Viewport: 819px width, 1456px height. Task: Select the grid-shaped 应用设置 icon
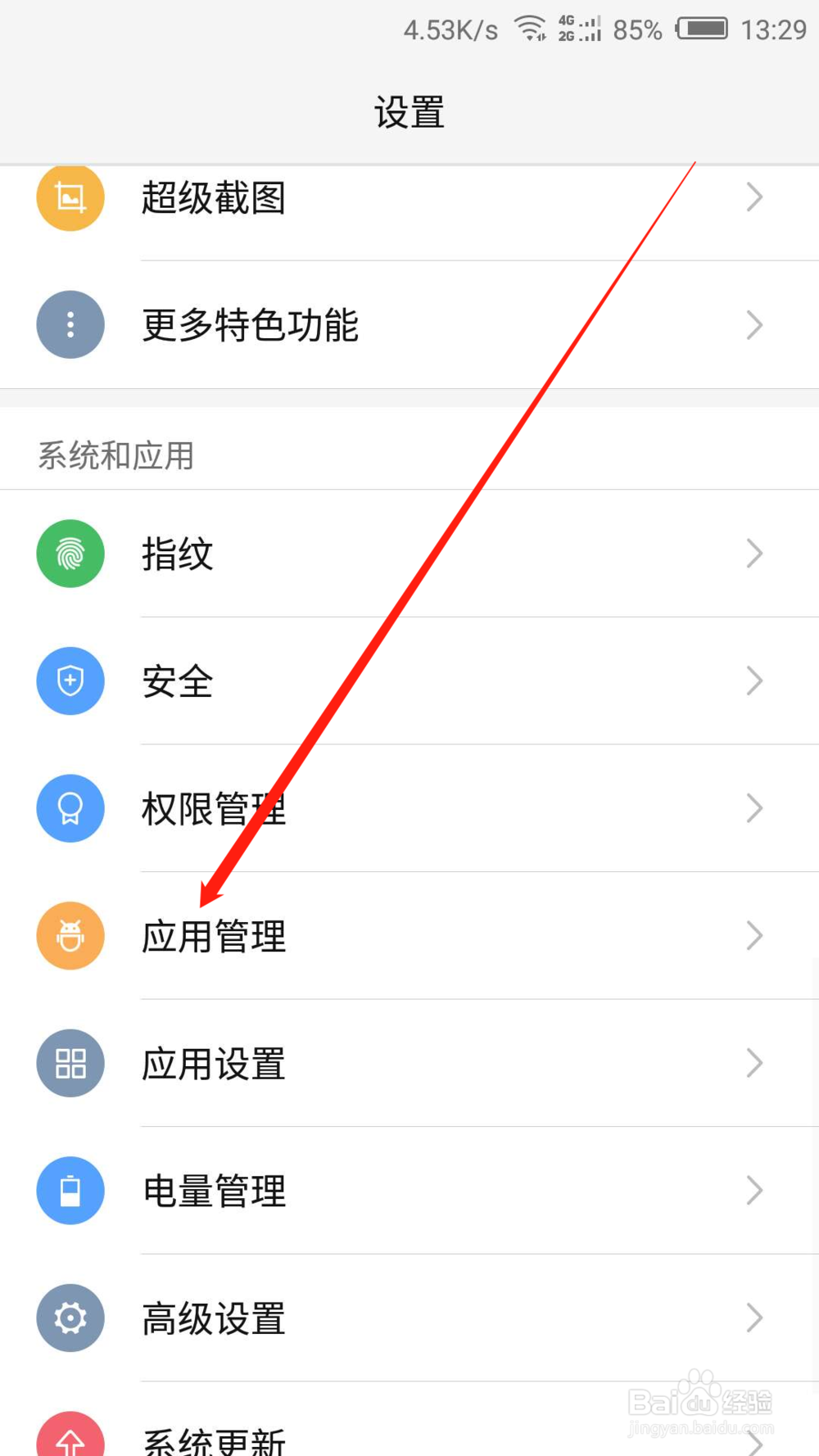pos(70,1063)
